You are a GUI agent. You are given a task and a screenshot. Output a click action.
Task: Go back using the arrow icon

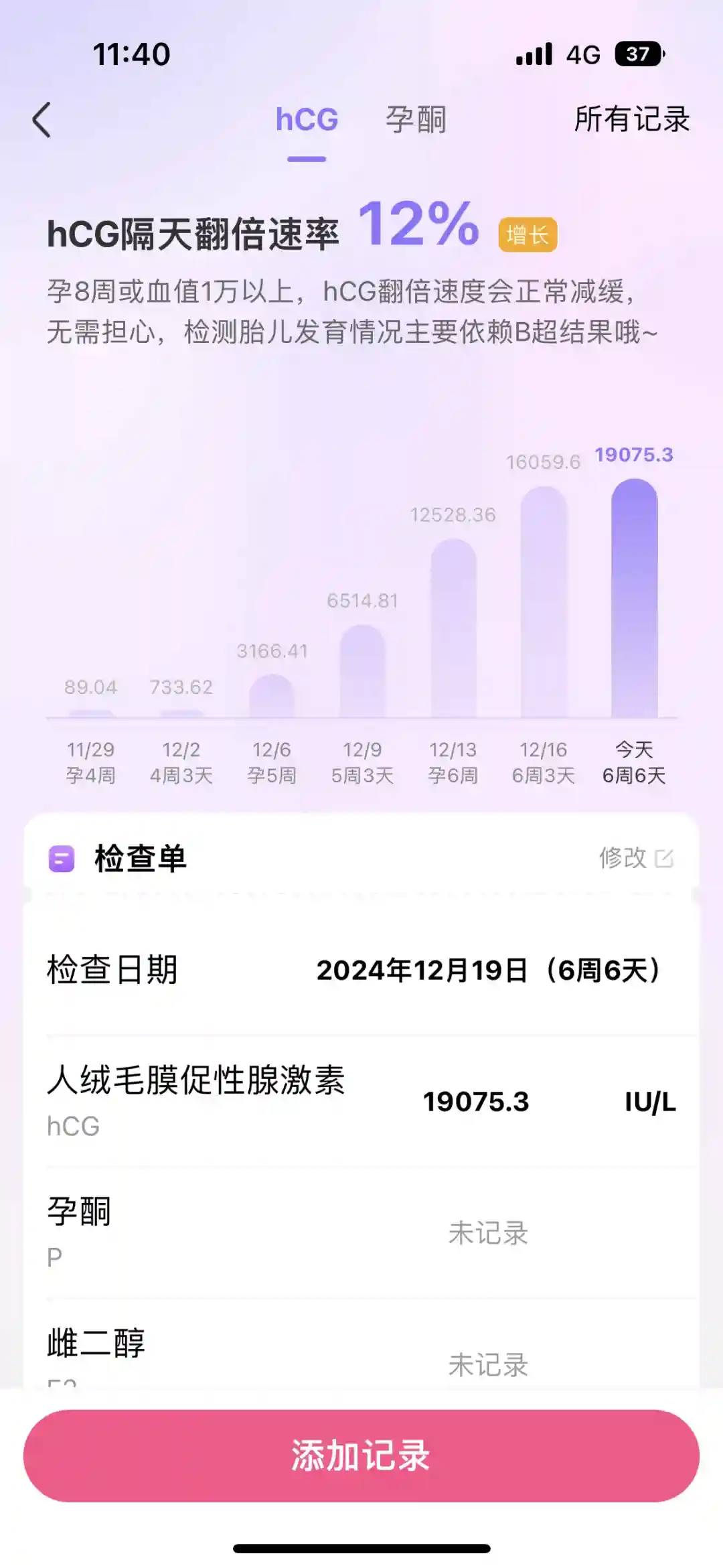click(42, 121)
